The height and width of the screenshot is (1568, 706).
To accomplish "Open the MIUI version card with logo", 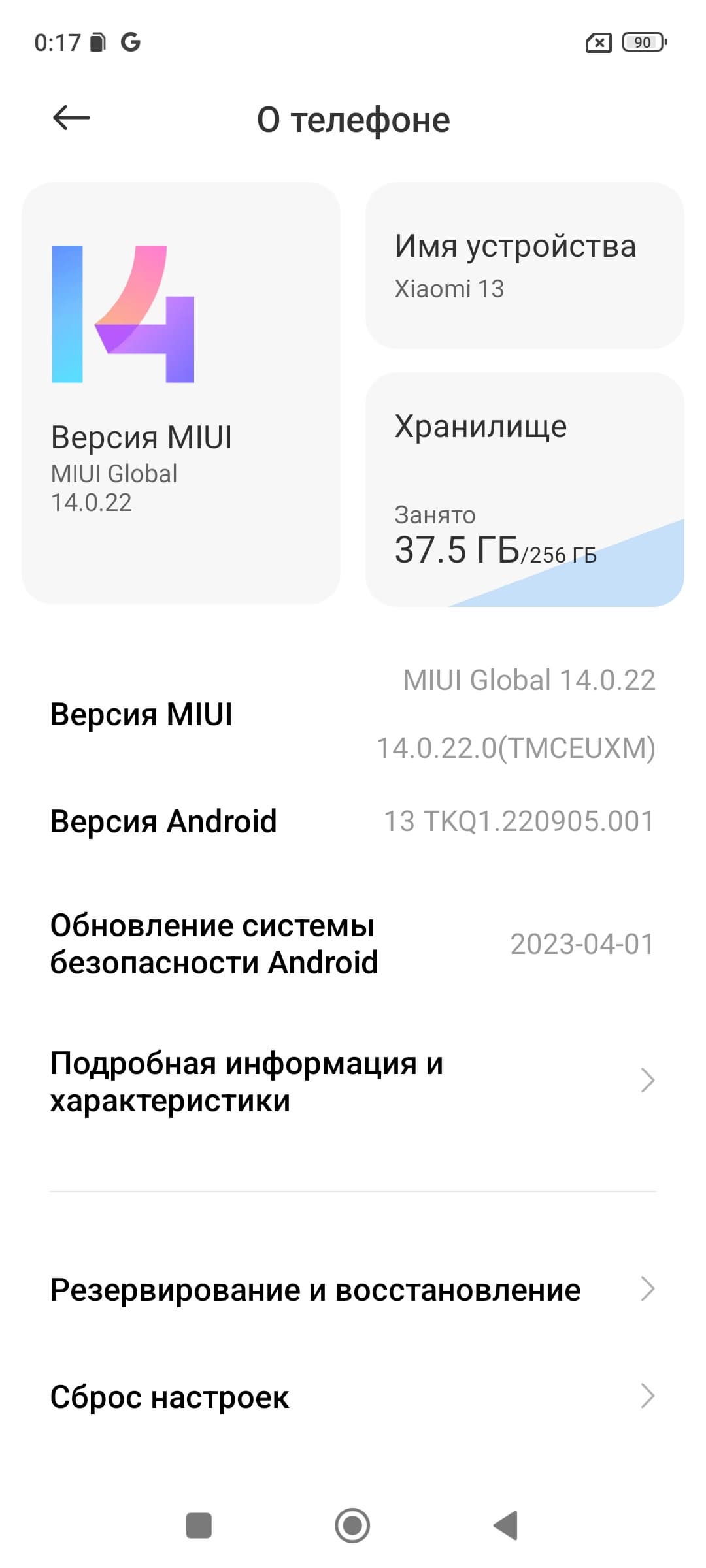I will pos(181,393).
